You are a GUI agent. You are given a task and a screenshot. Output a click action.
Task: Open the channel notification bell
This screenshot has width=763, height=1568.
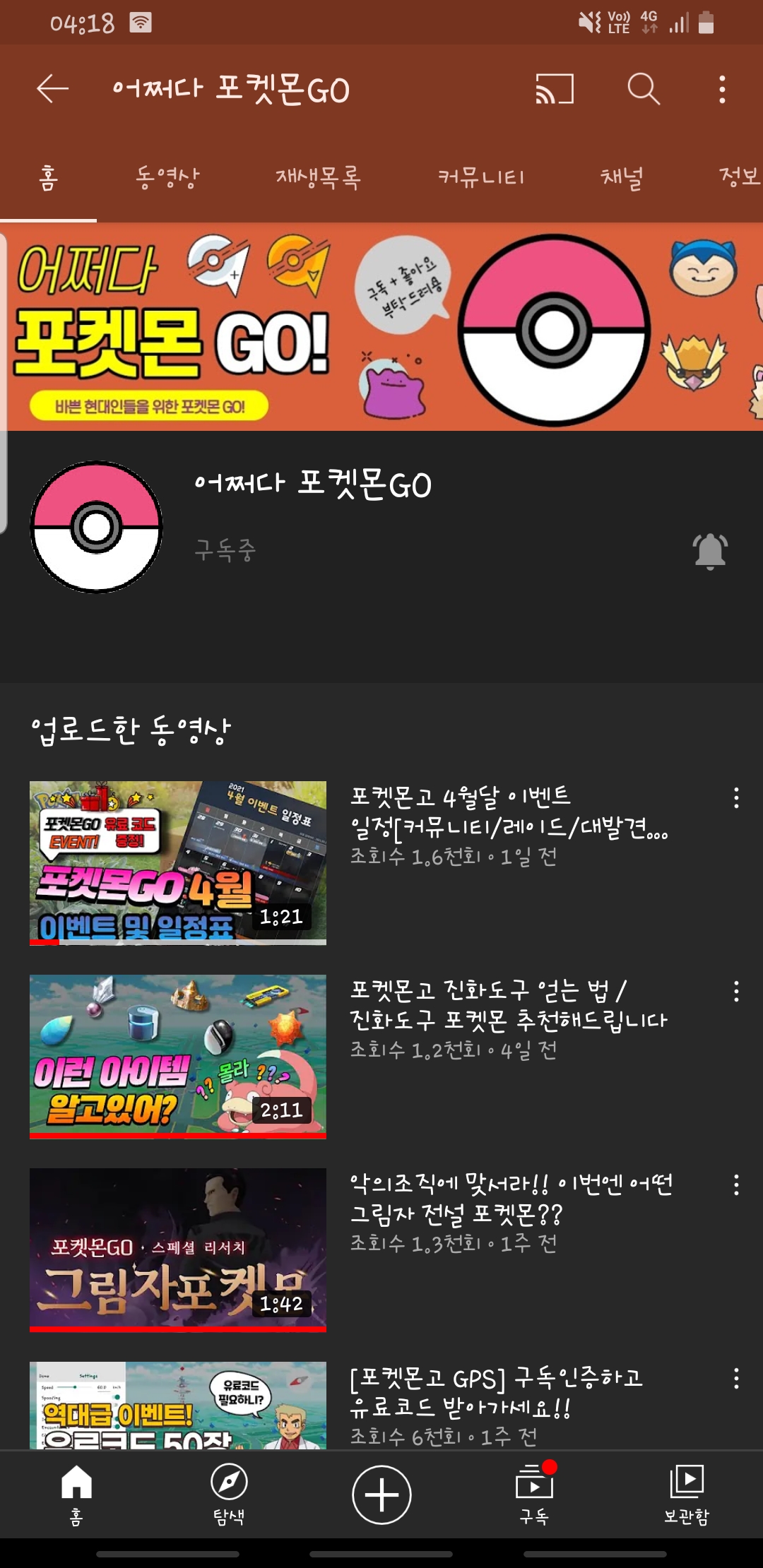[709, 551]
